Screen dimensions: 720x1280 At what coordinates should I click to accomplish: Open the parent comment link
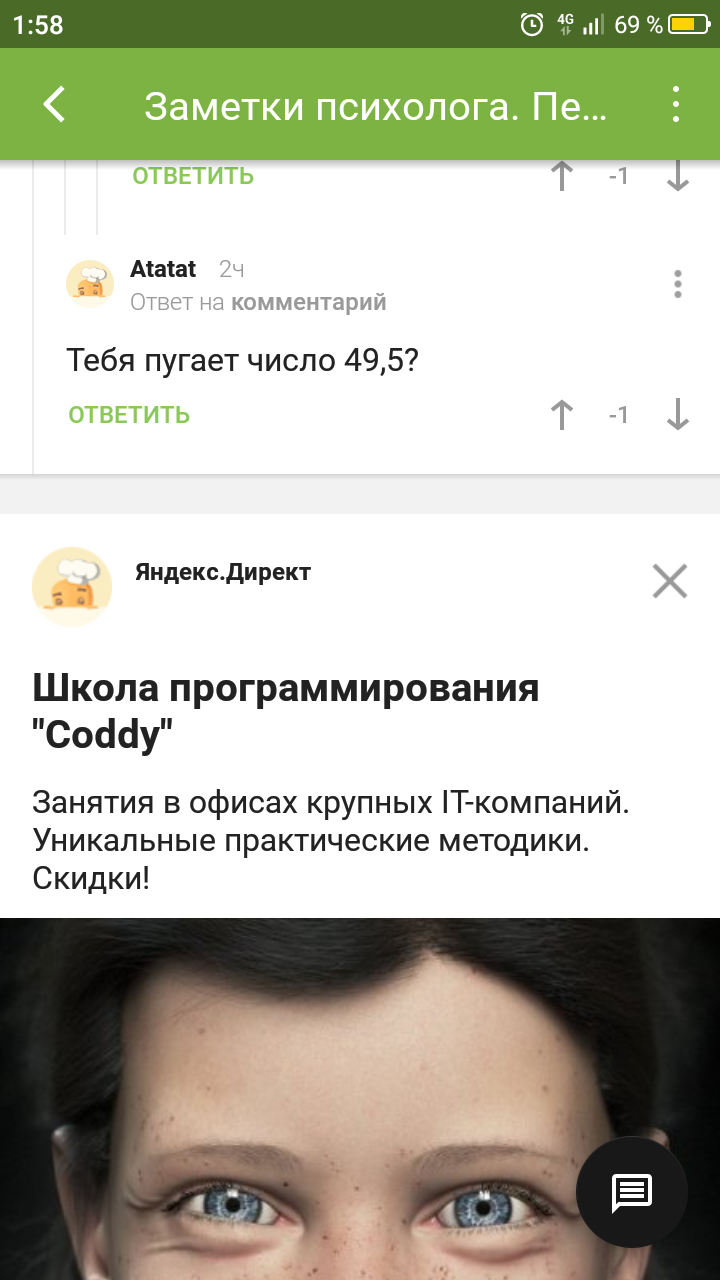click(x=308, y=302)
